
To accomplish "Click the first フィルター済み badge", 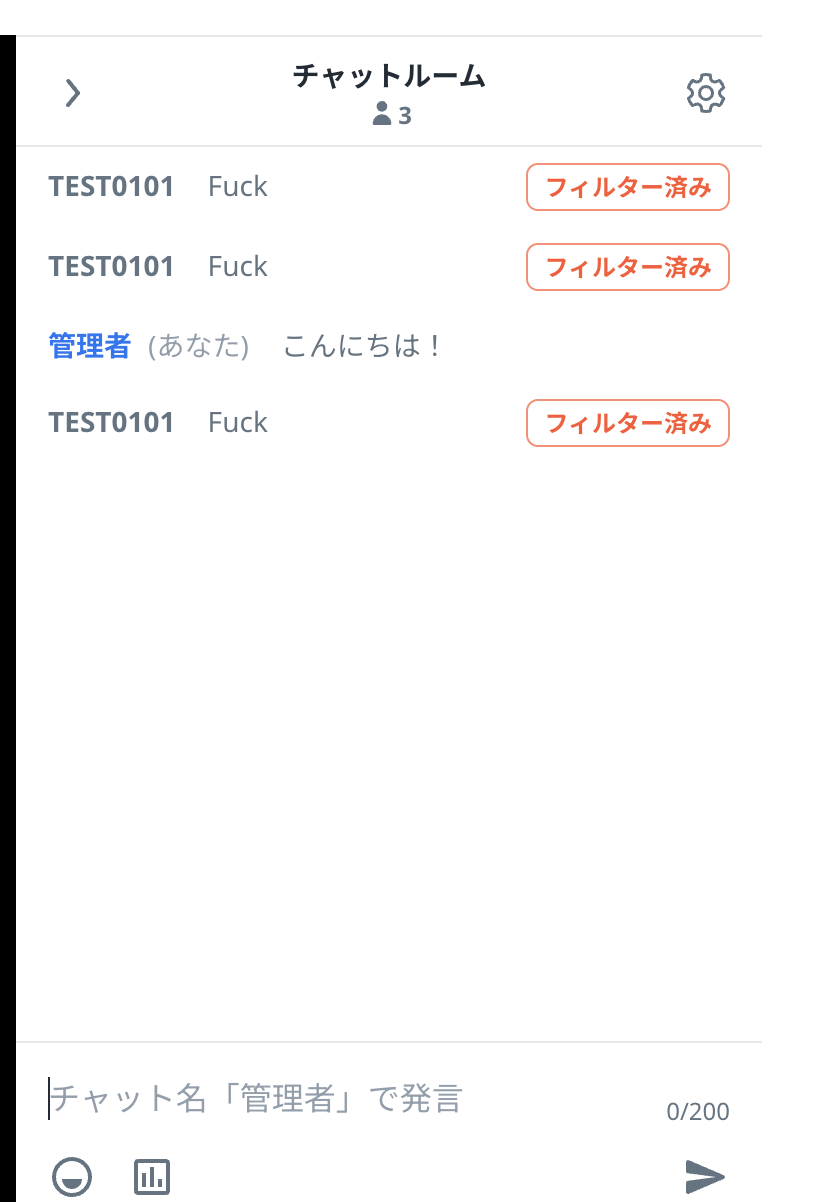I will pos(628,187).
